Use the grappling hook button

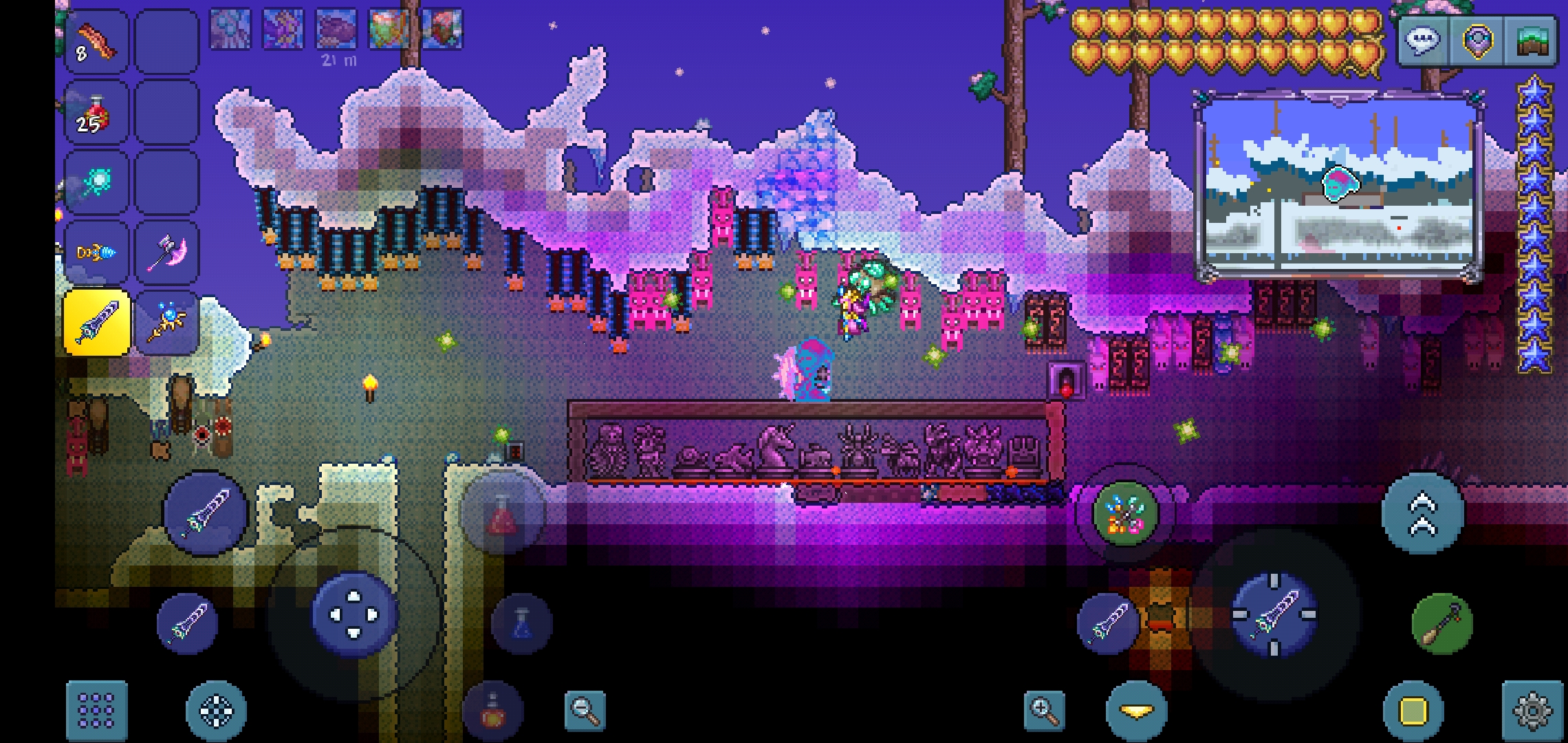1441,624
